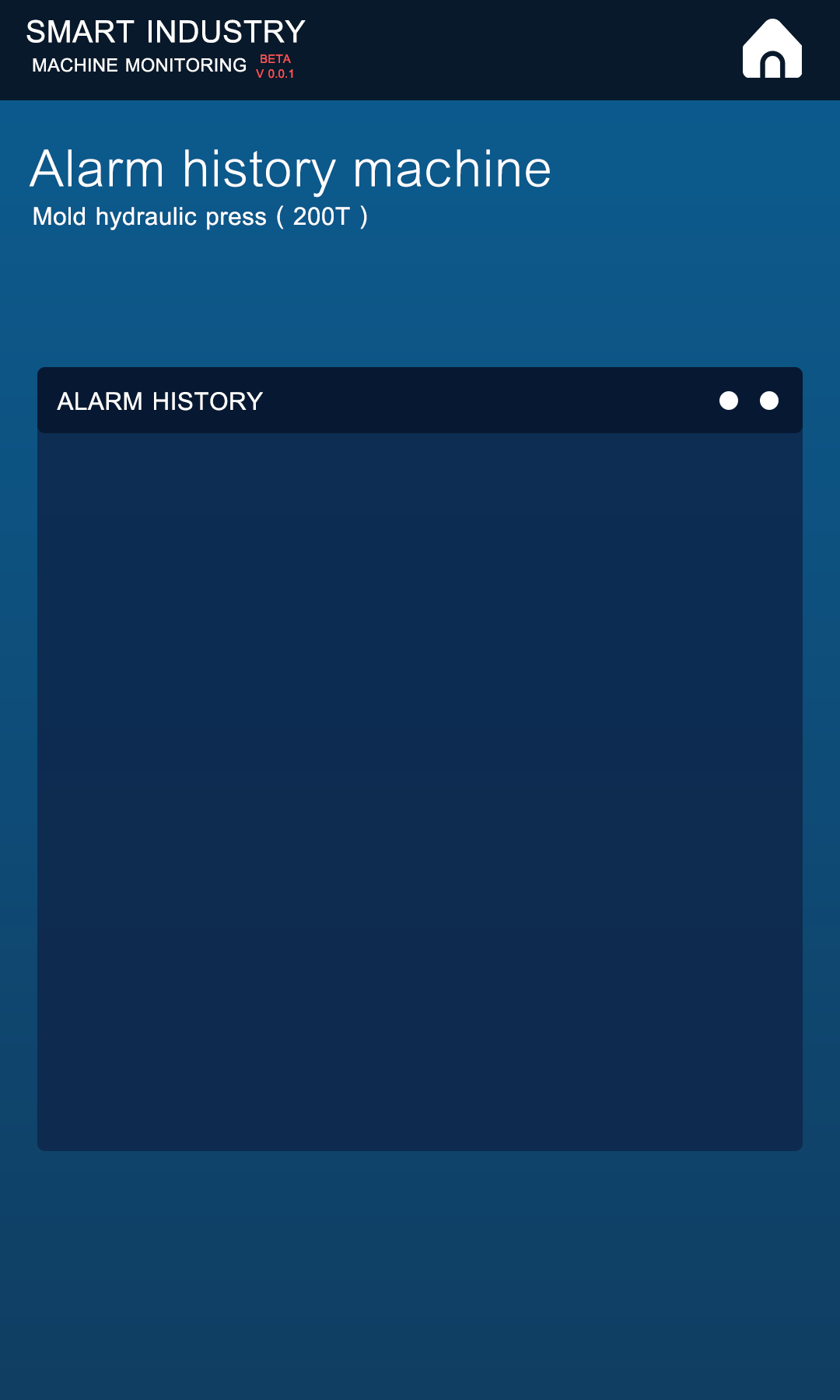Select the first dot in Alarm History header
Viewport: 840px width, 1400px height.
pyautogui.click(x=729, y=401)
